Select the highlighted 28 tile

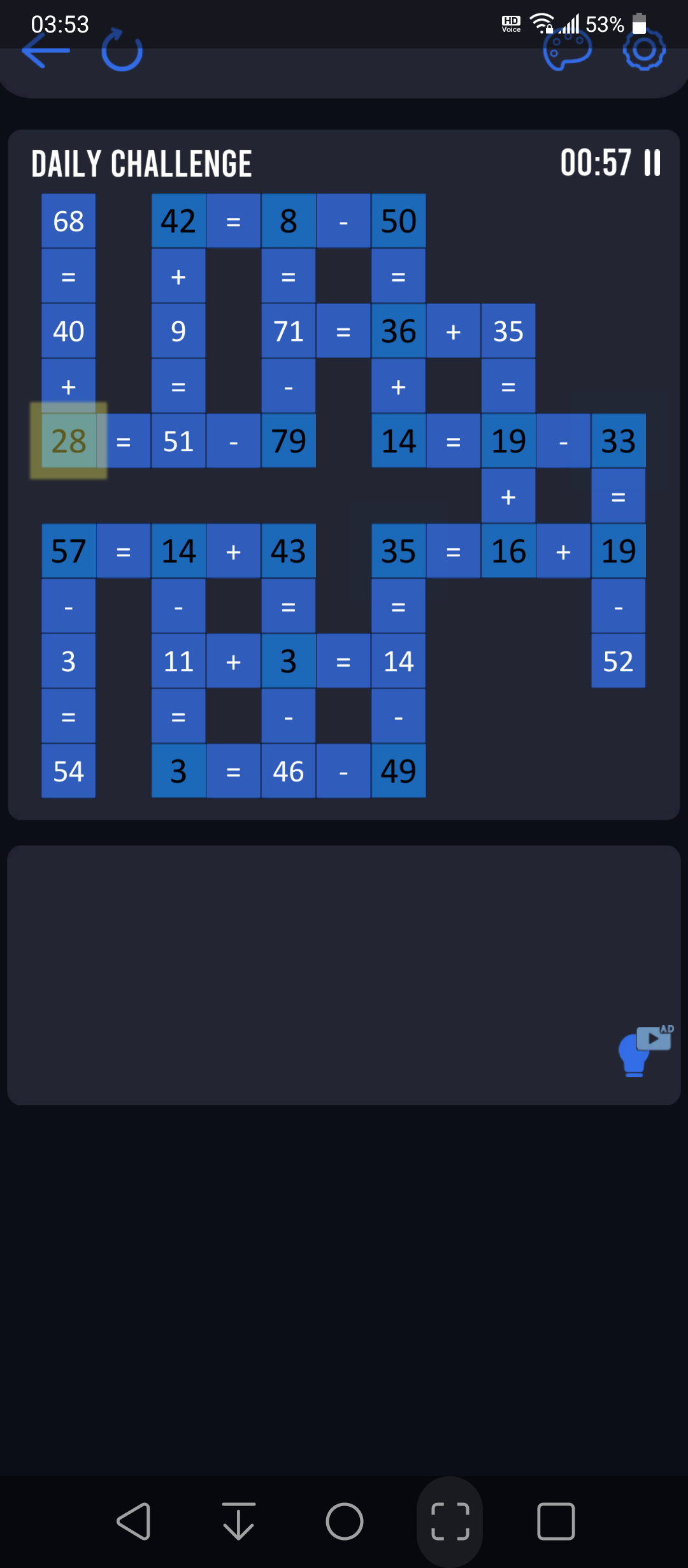coord(69,441)
